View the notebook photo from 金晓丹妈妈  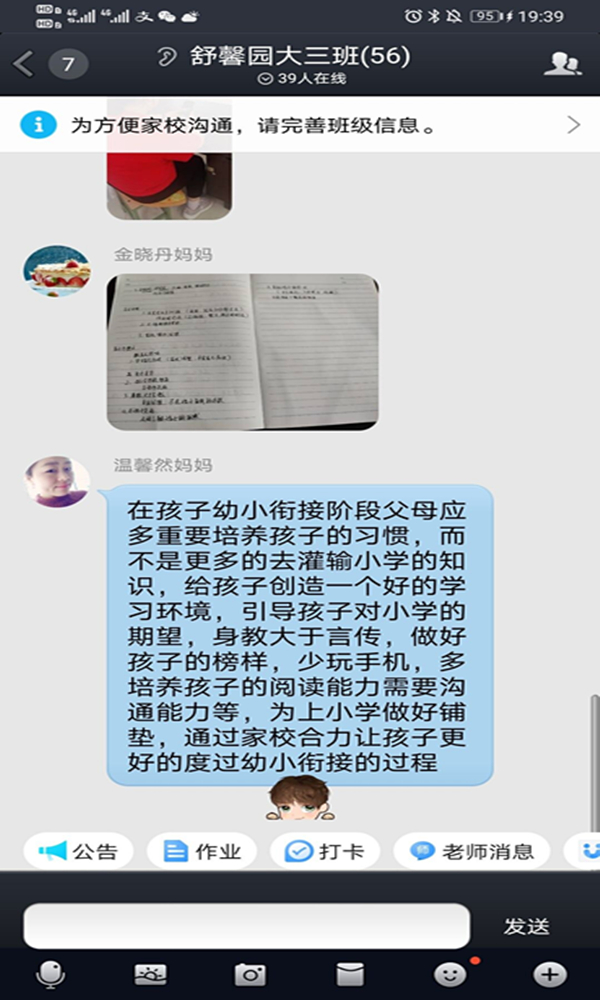[x=243, y=352]
